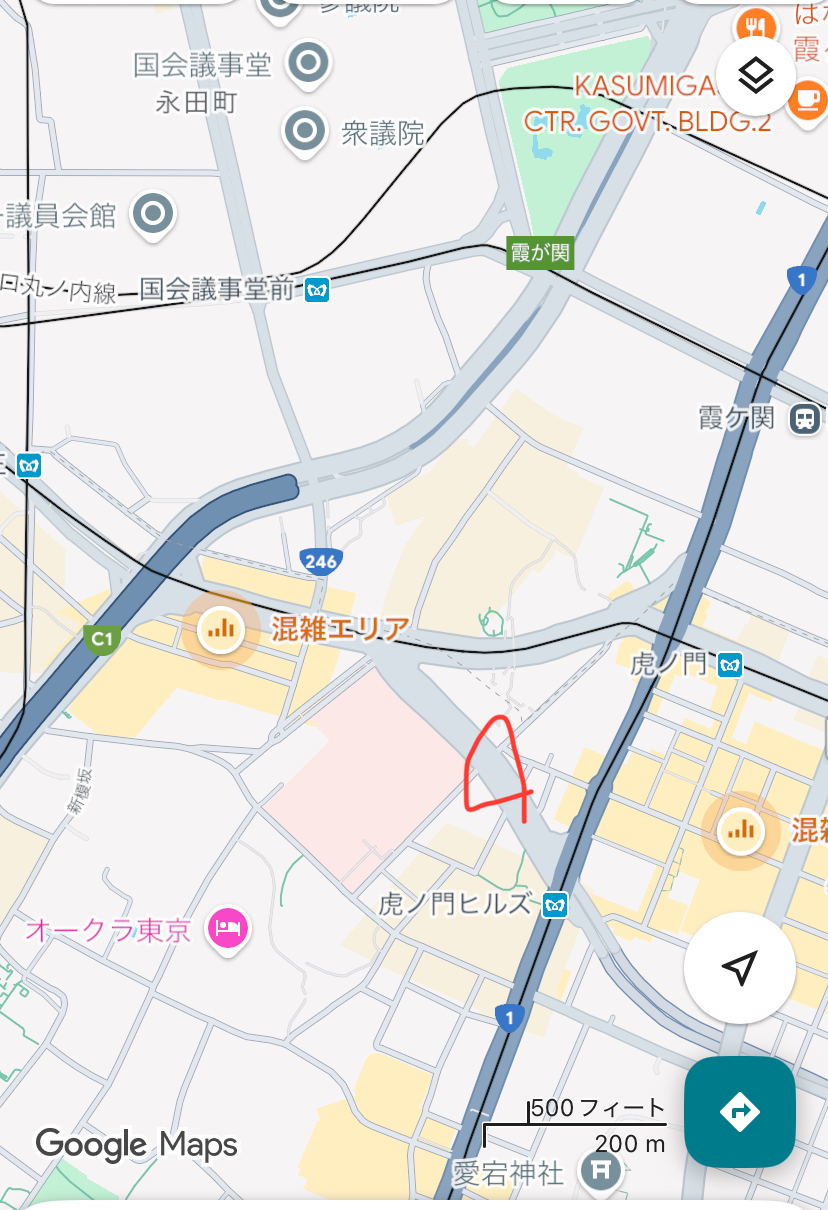828x1210 pixels.
Task: Open the 虎ノ門 metro station marker
Action: coord(730,664)
